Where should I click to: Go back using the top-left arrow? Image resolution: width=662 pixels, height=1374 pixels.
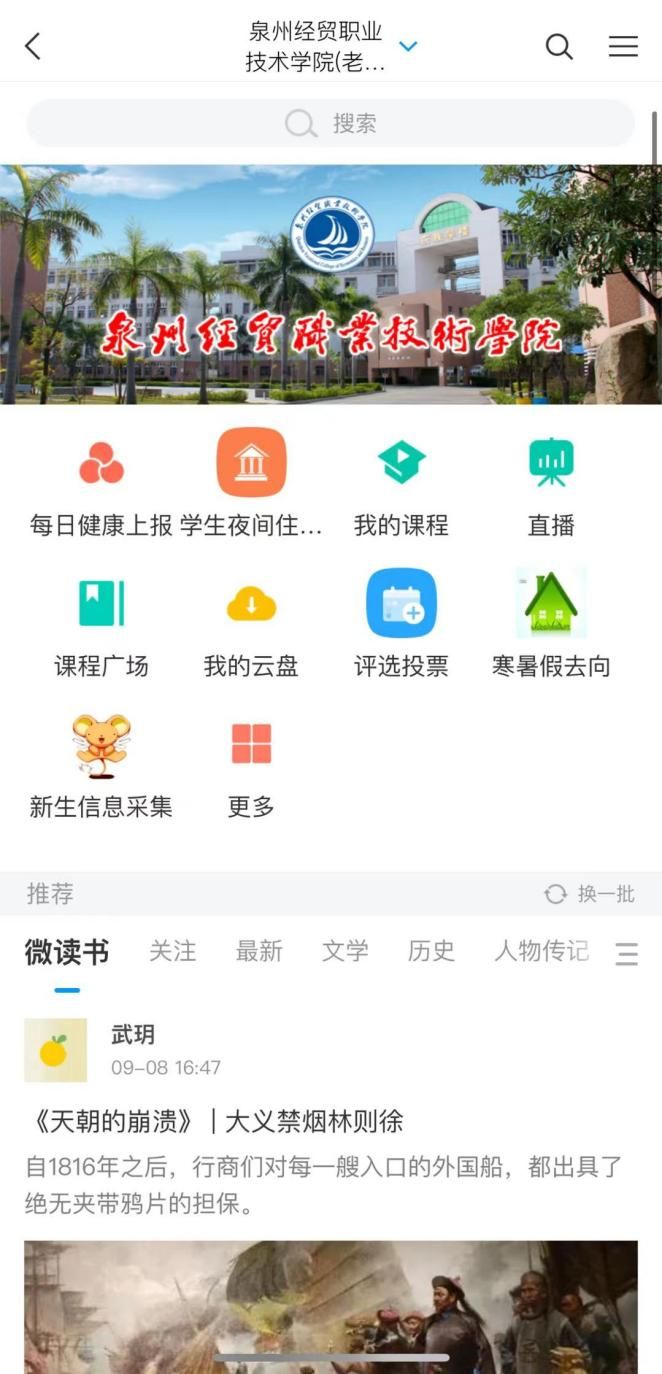point(34,46)
